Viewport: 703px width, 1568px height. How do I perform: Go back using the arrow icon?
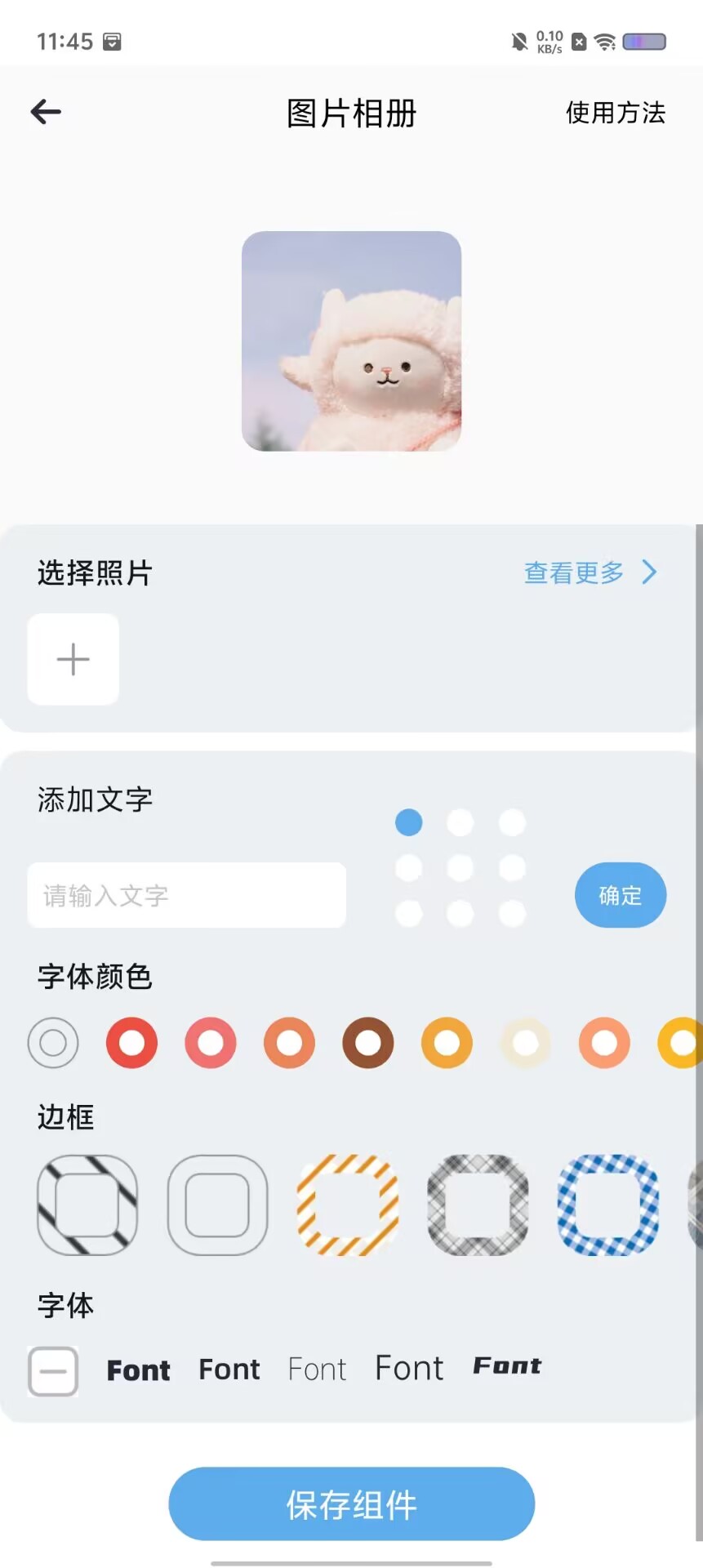(46, 112)
